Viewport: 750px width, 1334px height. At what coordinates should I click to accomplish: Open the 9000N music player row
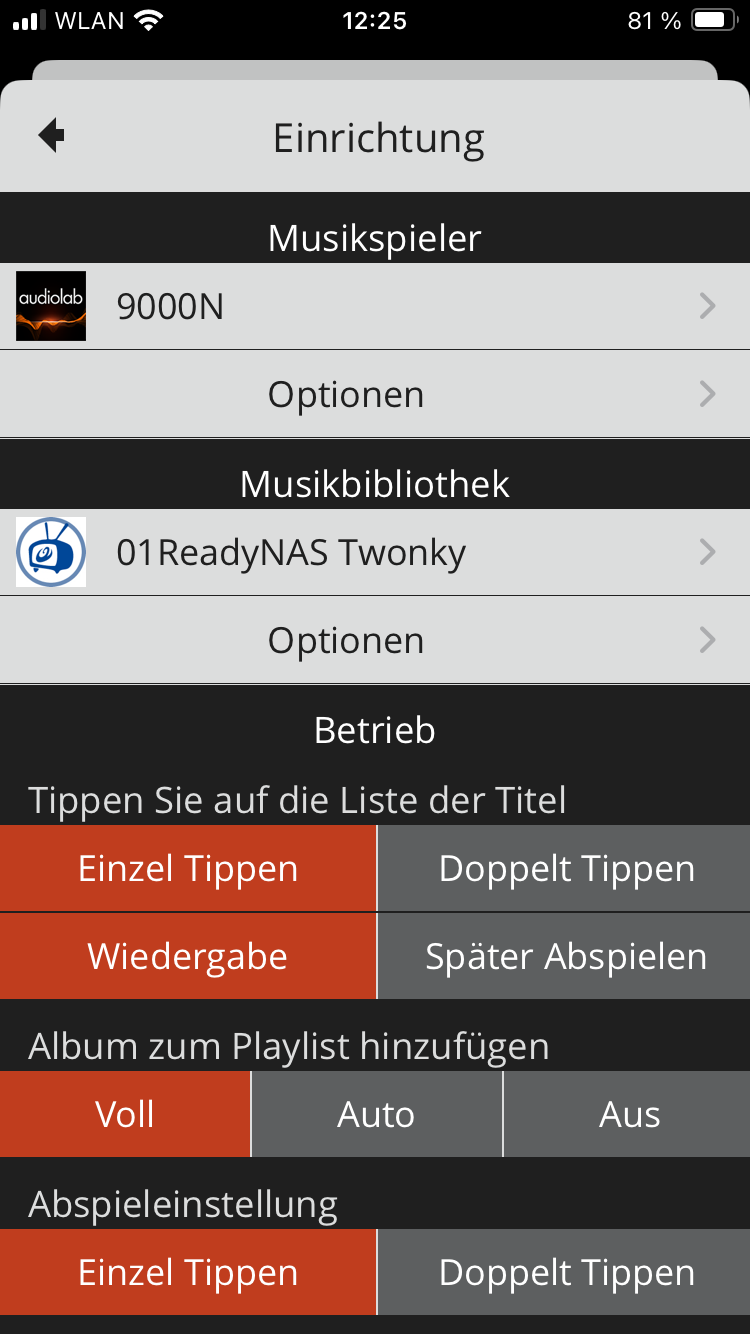point(375,306)
